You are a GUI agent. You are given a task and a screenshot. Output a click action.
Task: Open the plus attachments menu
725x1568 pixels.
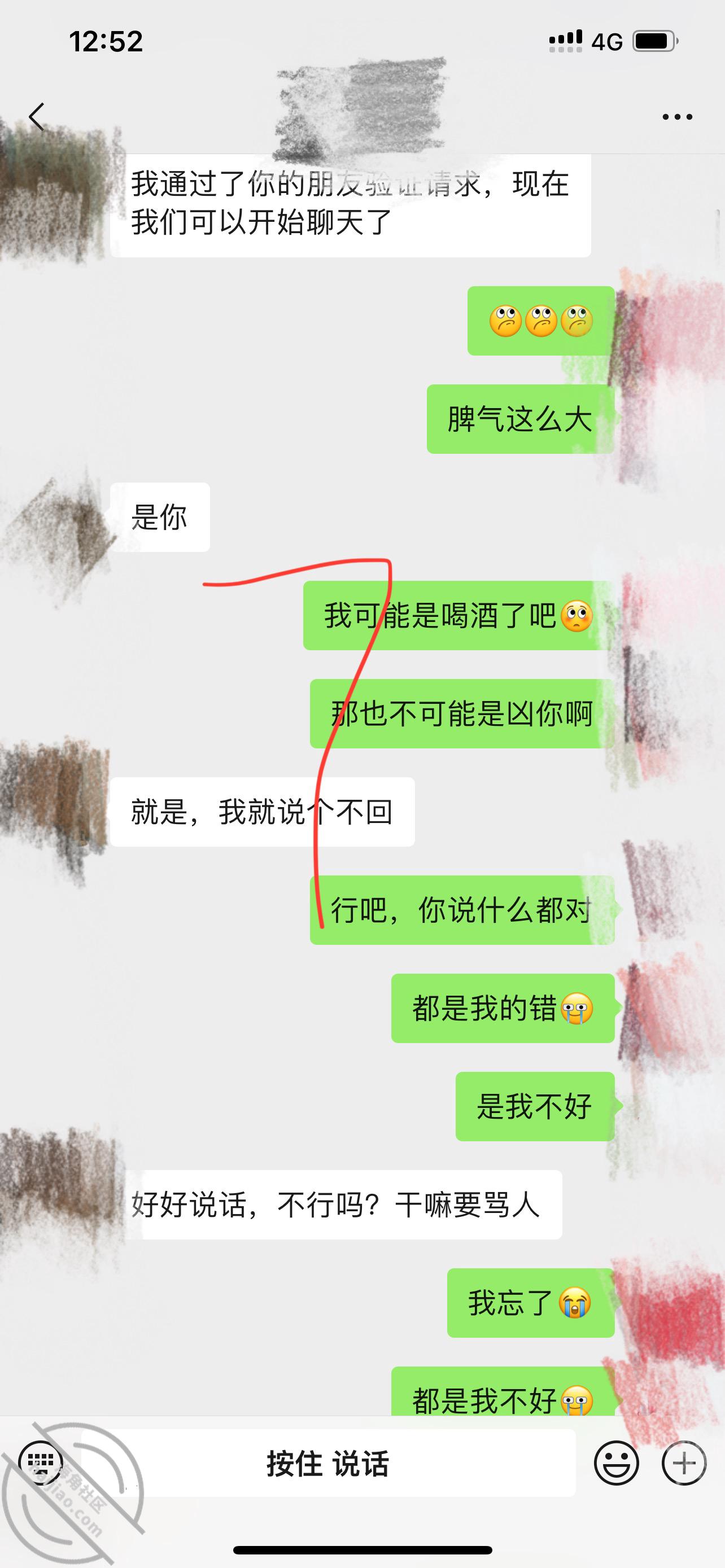[684, 1462]
